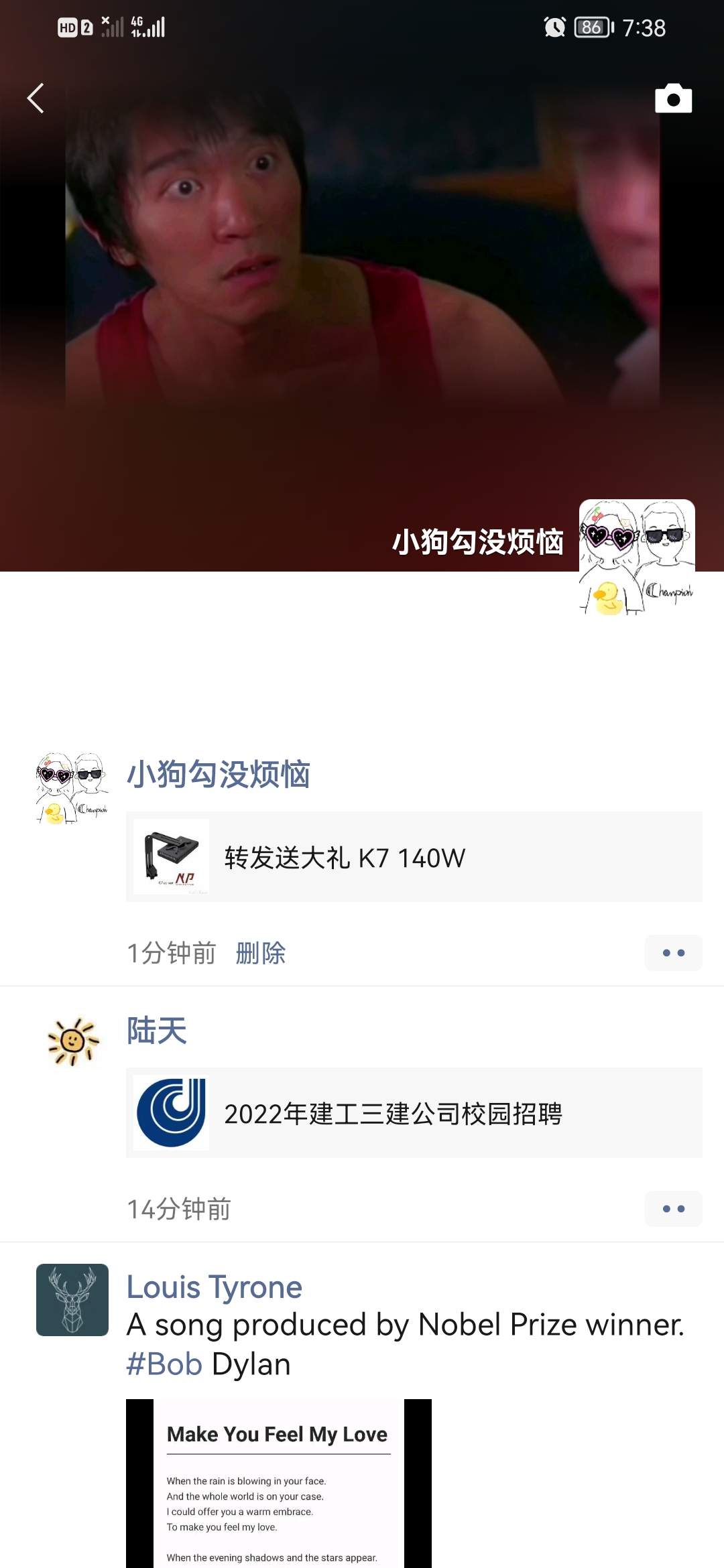The height and width of the screenshot is (1568, 724).
Task: Open 陆天's sun avatar
Action: click(x=72, y=1042)
